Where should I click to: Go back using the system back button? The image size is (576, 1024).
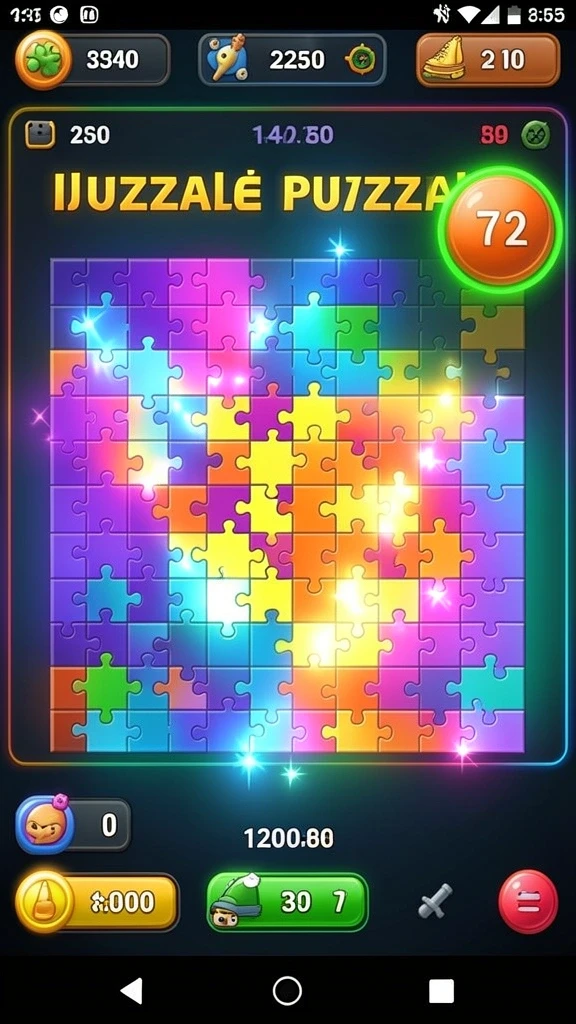pyautogui.click(x=132, y=990)
